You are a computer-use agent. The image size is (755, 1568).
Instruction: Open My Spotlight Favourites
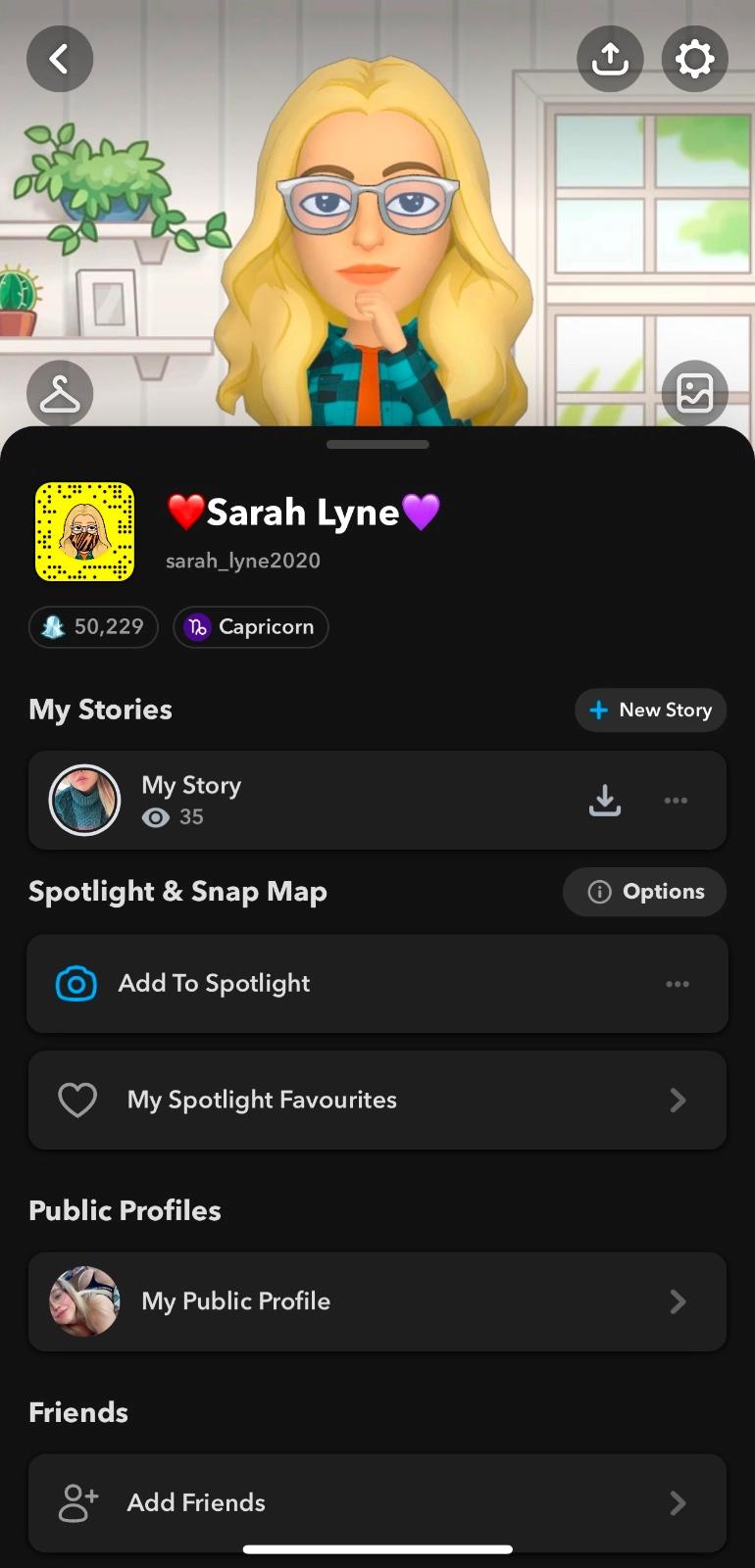[x=377, y=1101]
